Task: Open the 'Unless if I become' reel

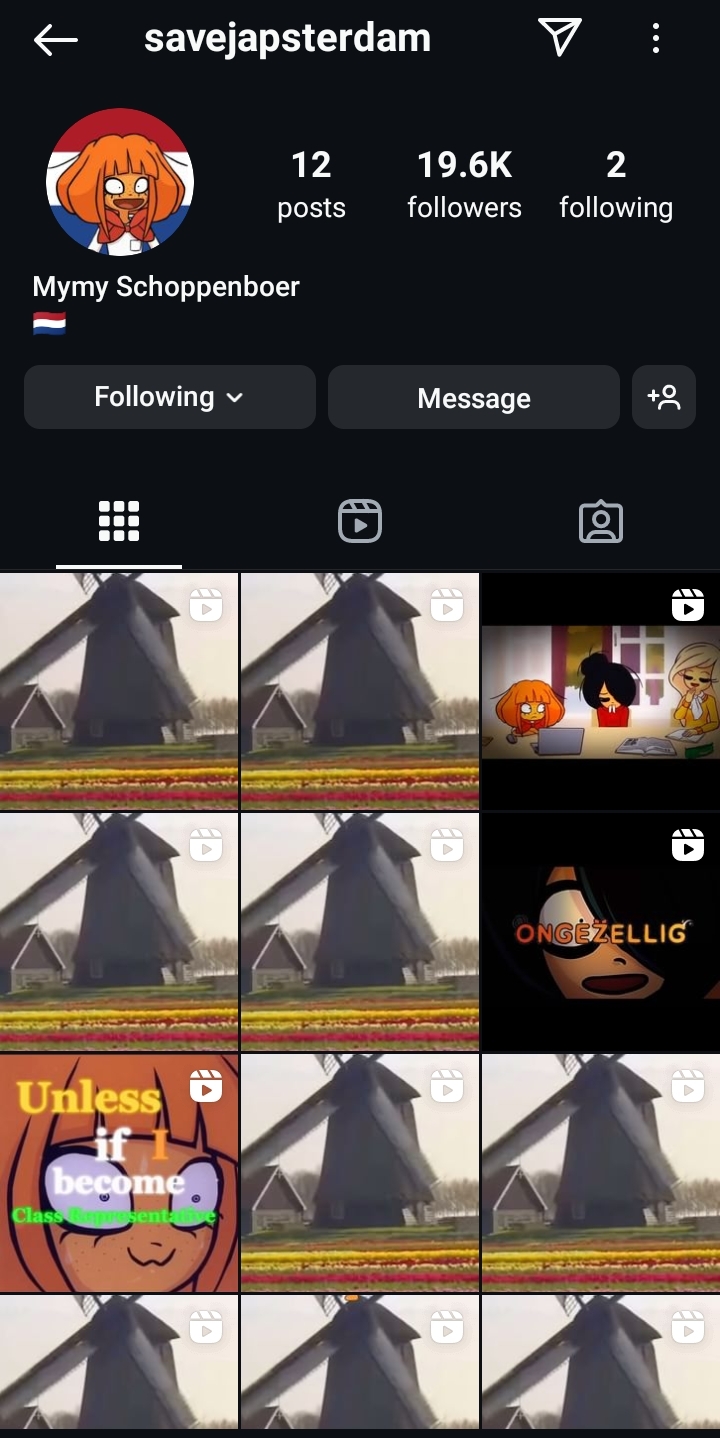Action: [x=119, y=1172]
